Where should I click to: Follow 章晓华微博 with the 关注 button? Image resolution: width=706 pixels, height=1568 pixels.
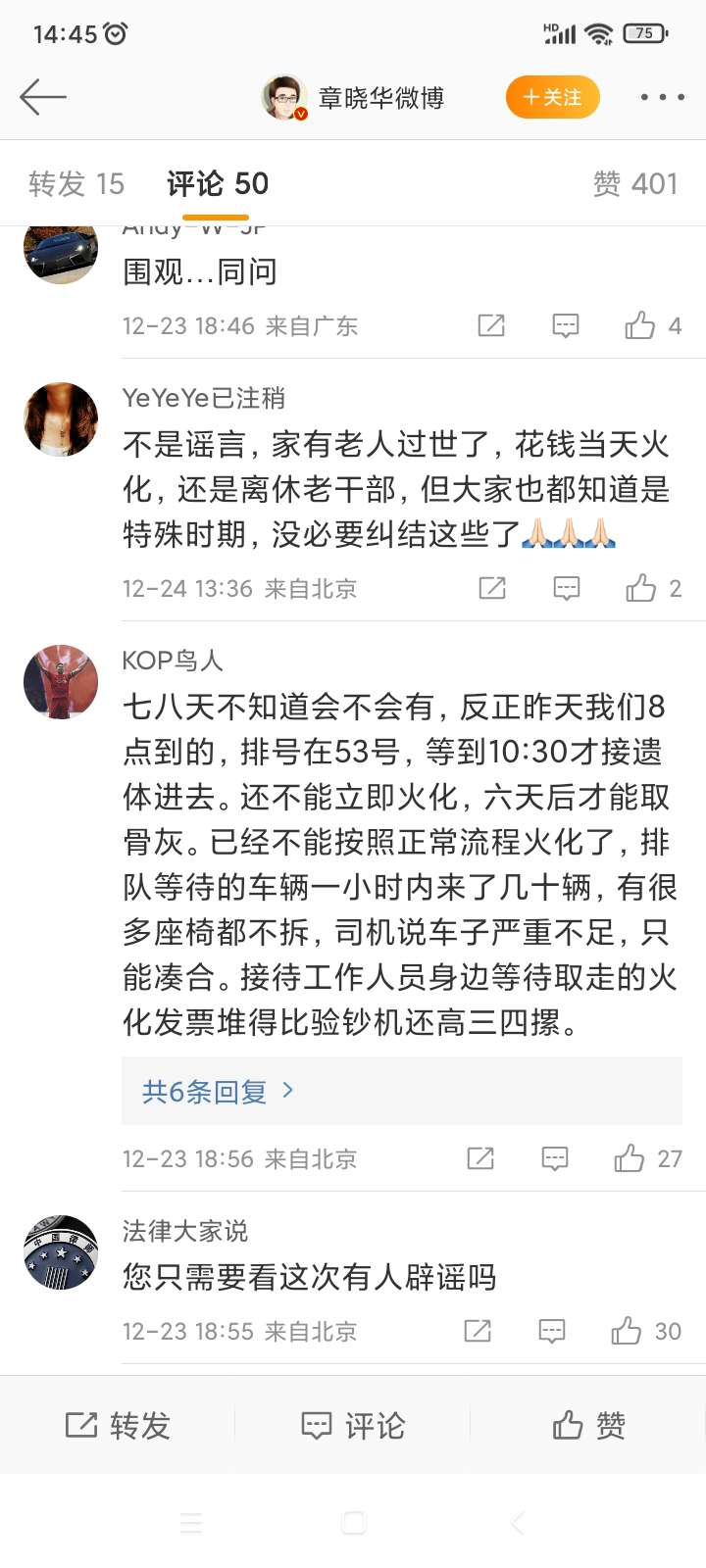[552, 97]
